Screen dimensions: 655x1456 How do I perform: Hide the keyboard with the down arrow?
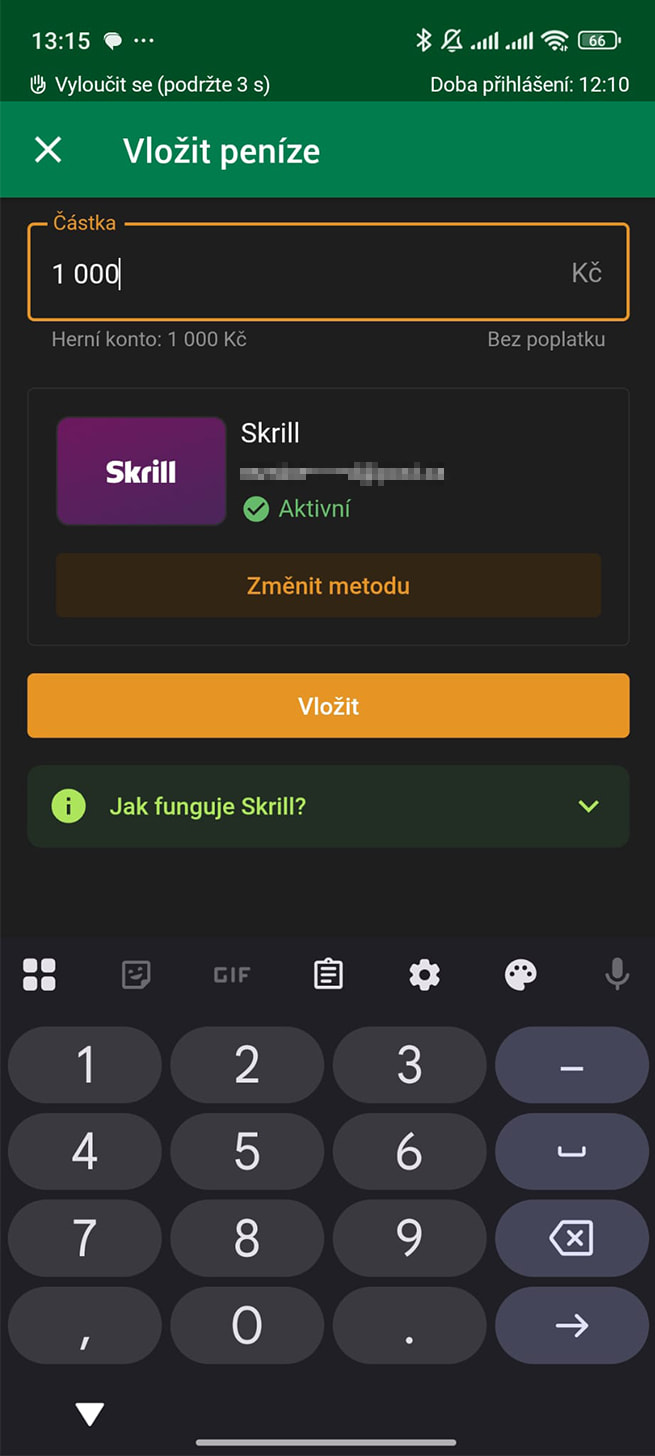90,1413
